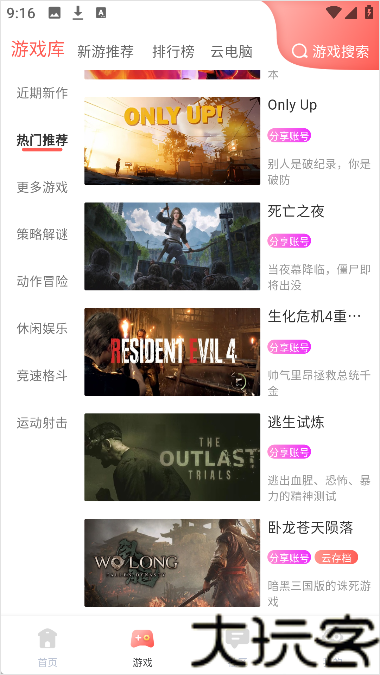
Task: Switch to the 新游推荐 tab
Action: [105, 52]
